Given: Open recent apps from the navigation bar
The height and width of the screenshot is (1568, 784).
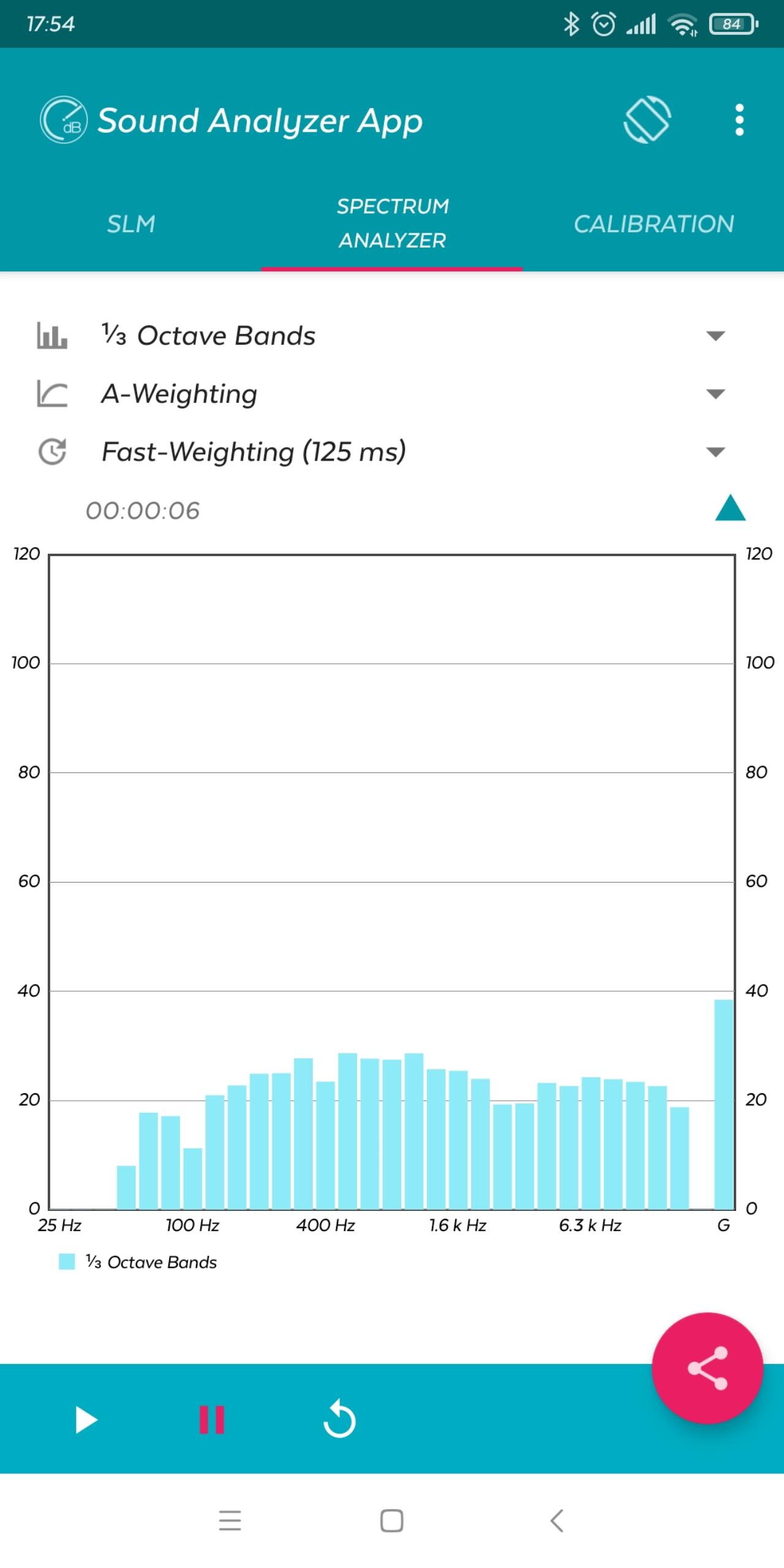Looking at the screenshot, I should [x=230, y=1520].
